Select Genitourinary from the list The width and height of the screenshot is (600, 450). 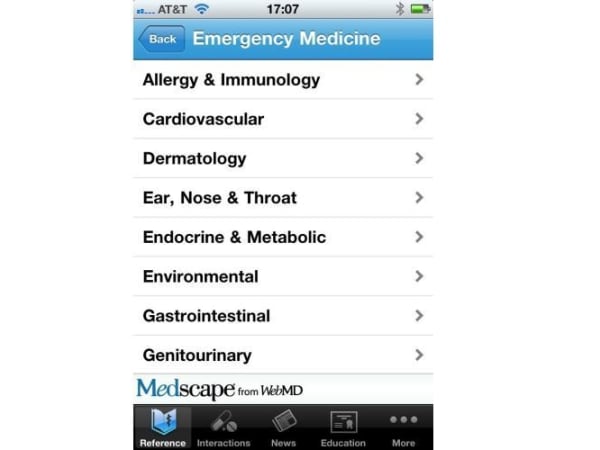(x=283, y=355)
